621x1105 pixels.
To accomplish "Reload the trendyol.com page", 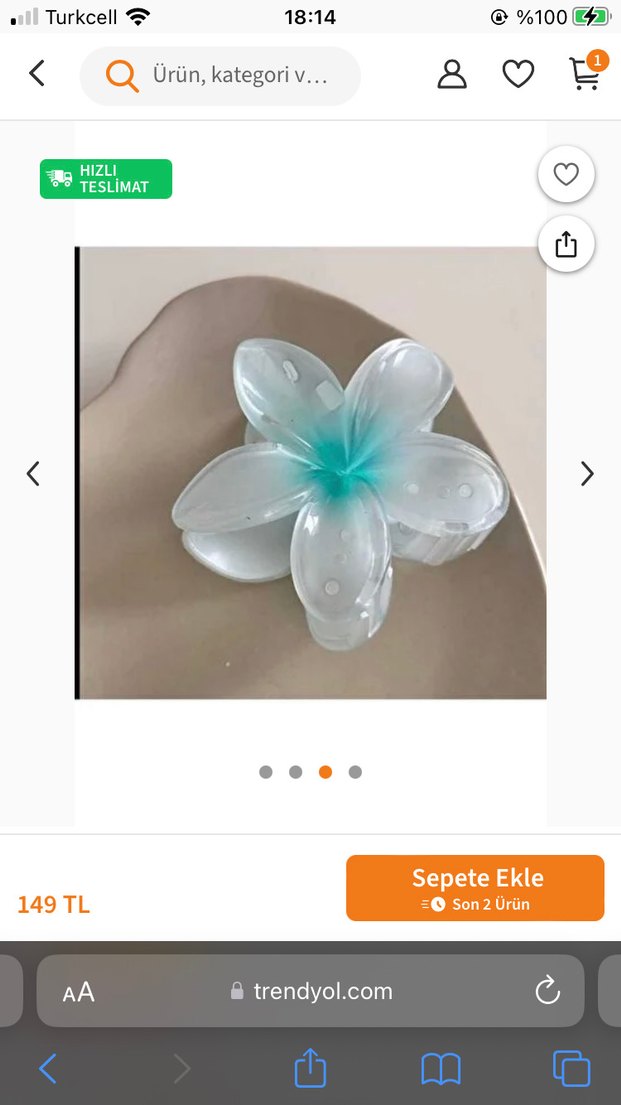I will pos(547,991).
